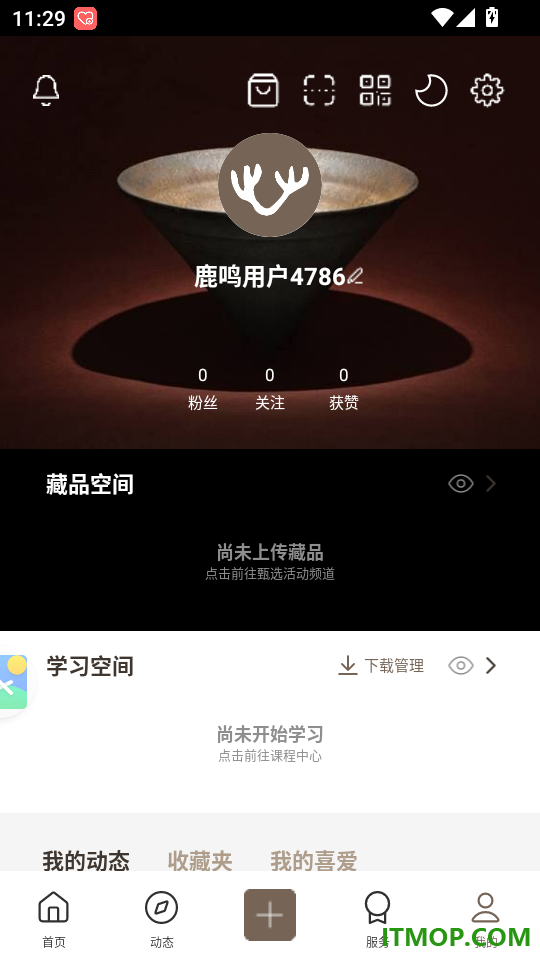Image resolution: width=540 pixels, height=960 pixels.
Task: View the 关注 following list
Action: pyautogui.click(x=270, y=389)
